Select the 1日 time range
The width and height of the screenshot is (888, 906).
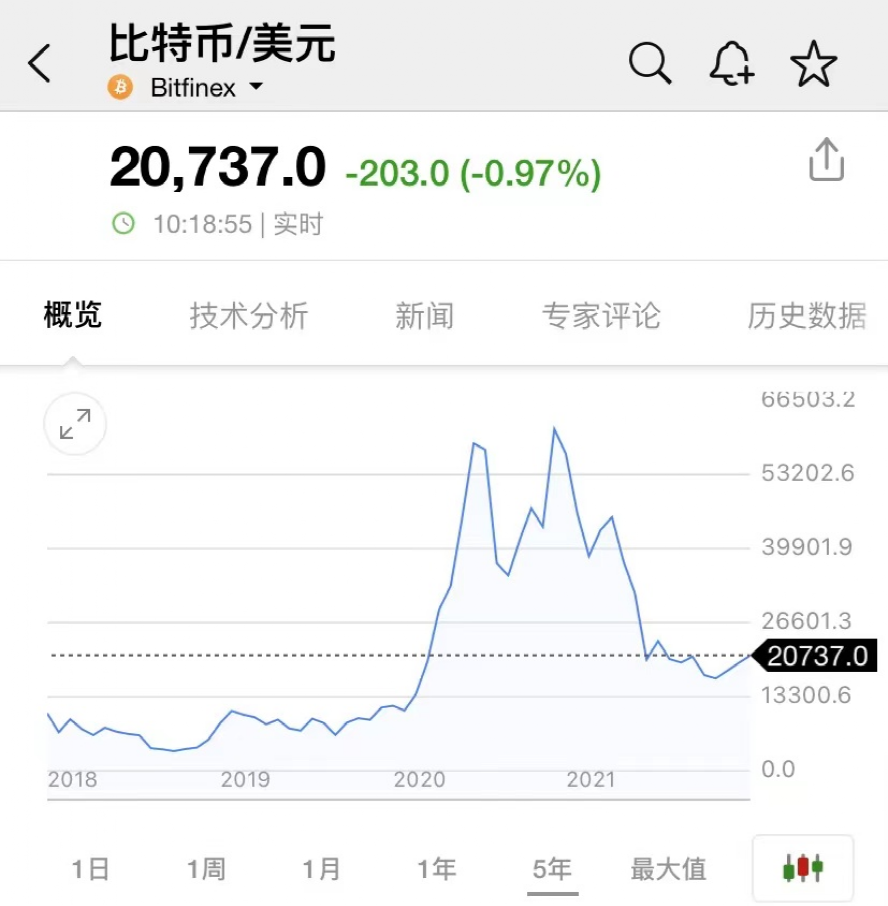pos(91,869)
